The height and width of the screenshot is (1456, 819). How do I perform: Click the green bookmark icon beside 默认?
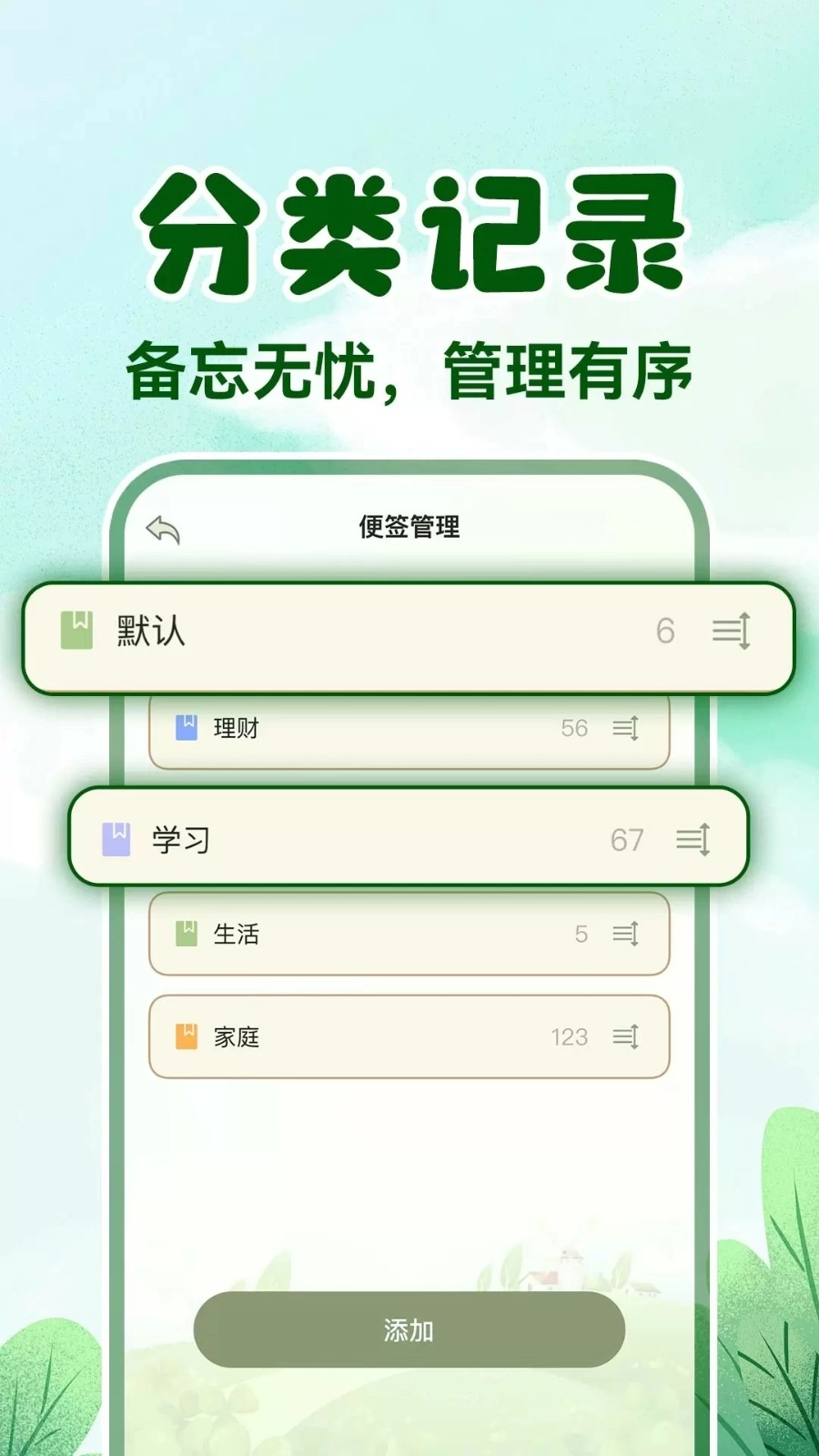[x=77, y=632]
